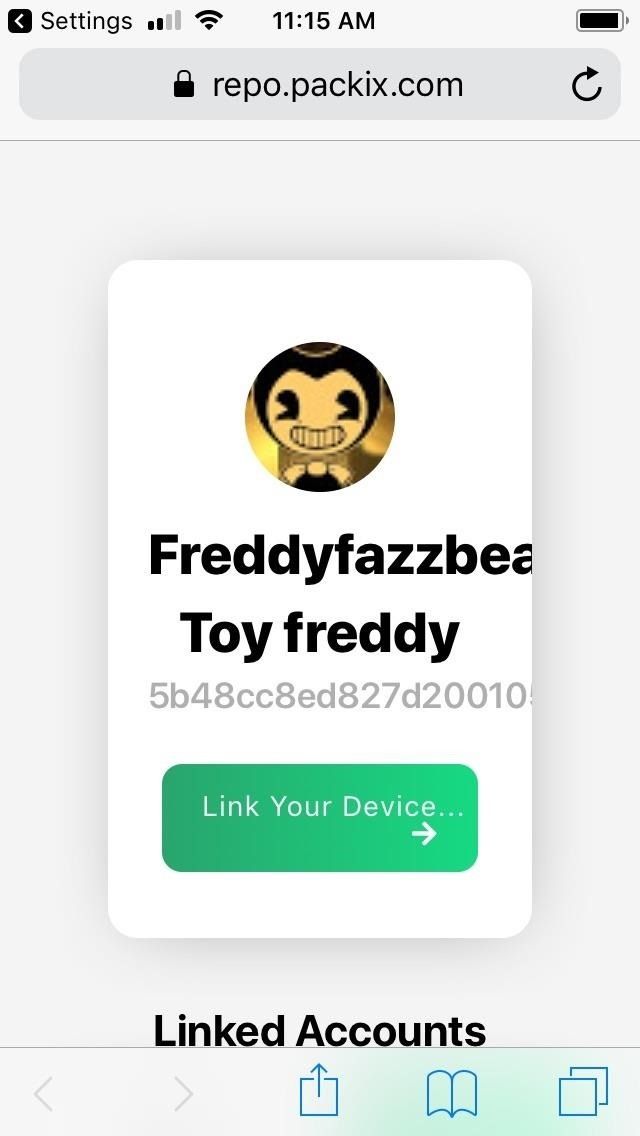Viewport: 640px width, 1136px height.
Task: Reload the repo.packix.com page
Action: [586, 85]
